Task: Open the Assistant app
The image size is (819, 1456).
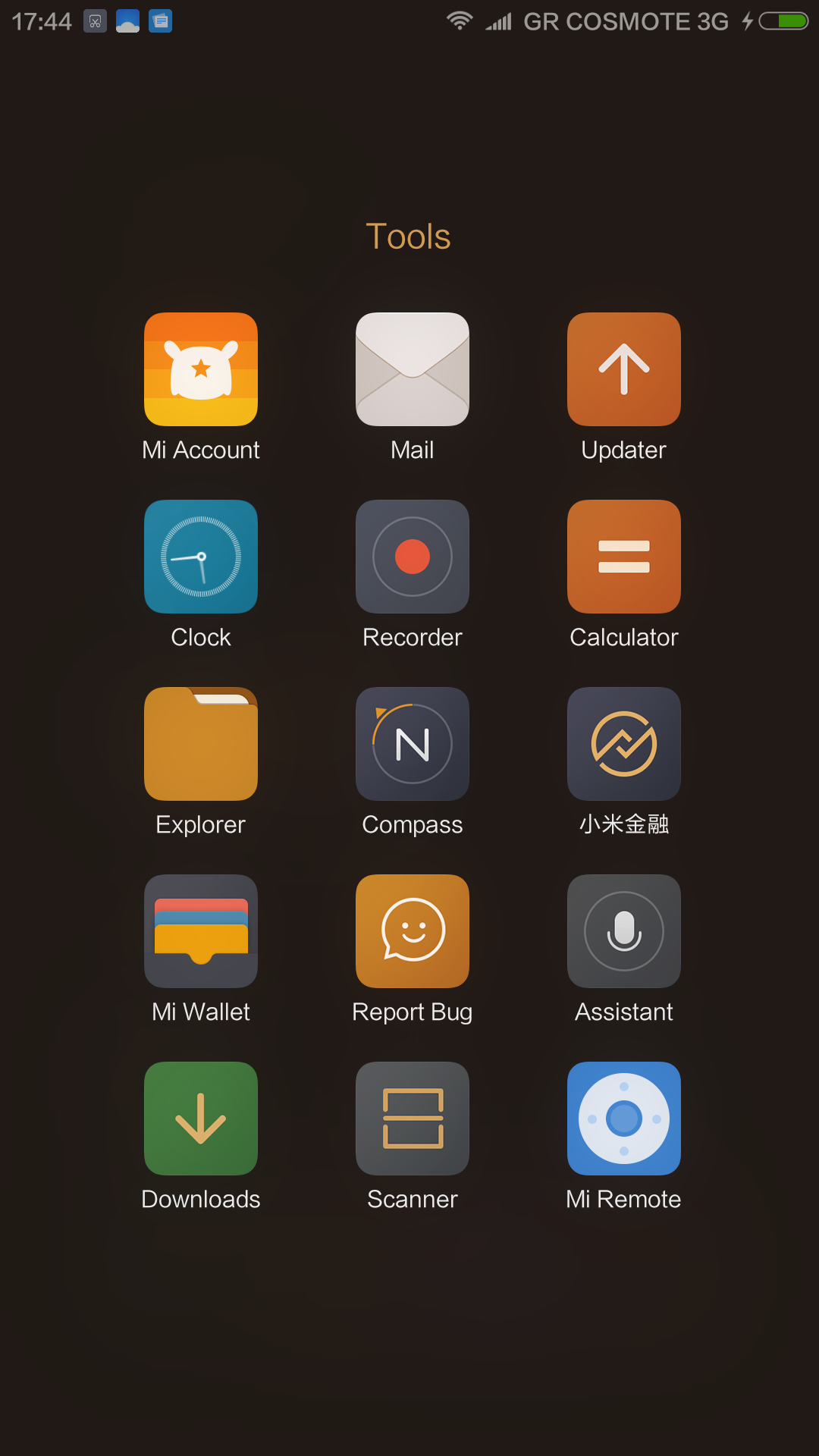Action: coord(624,931)
